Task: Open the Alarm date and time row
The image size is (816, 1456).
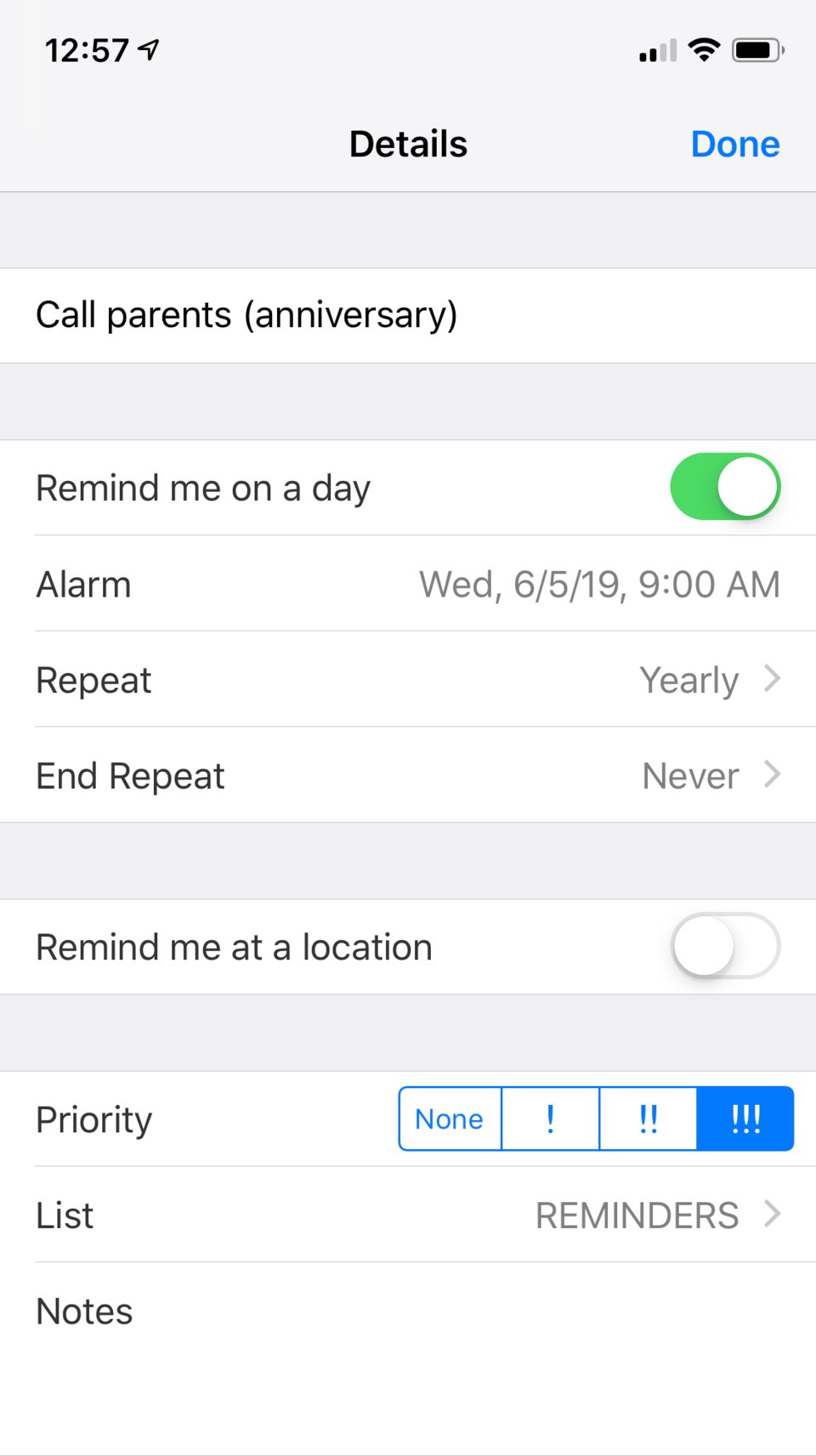Action: [x=408, y=584]
